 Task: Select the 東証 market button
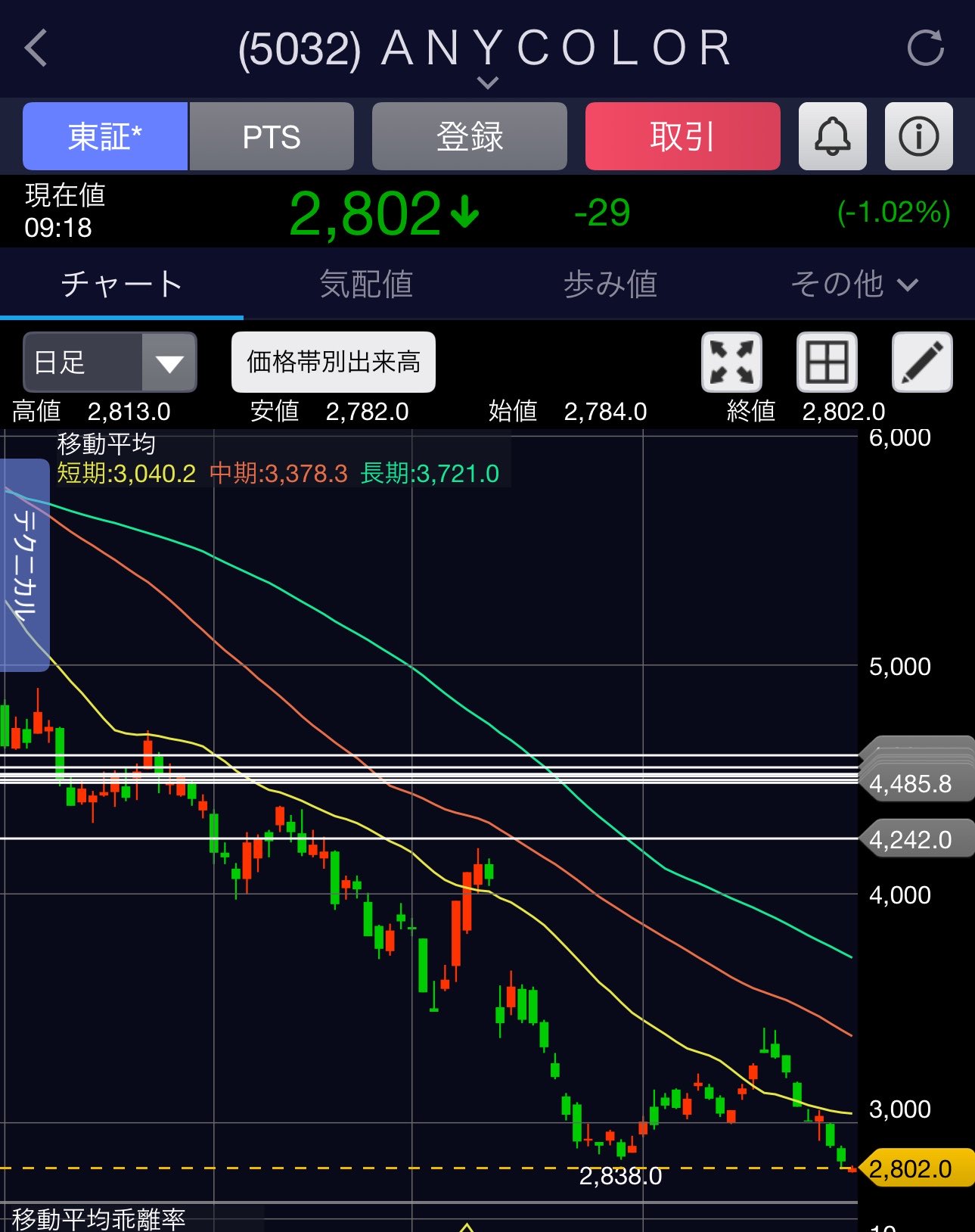tap(105, 137)
